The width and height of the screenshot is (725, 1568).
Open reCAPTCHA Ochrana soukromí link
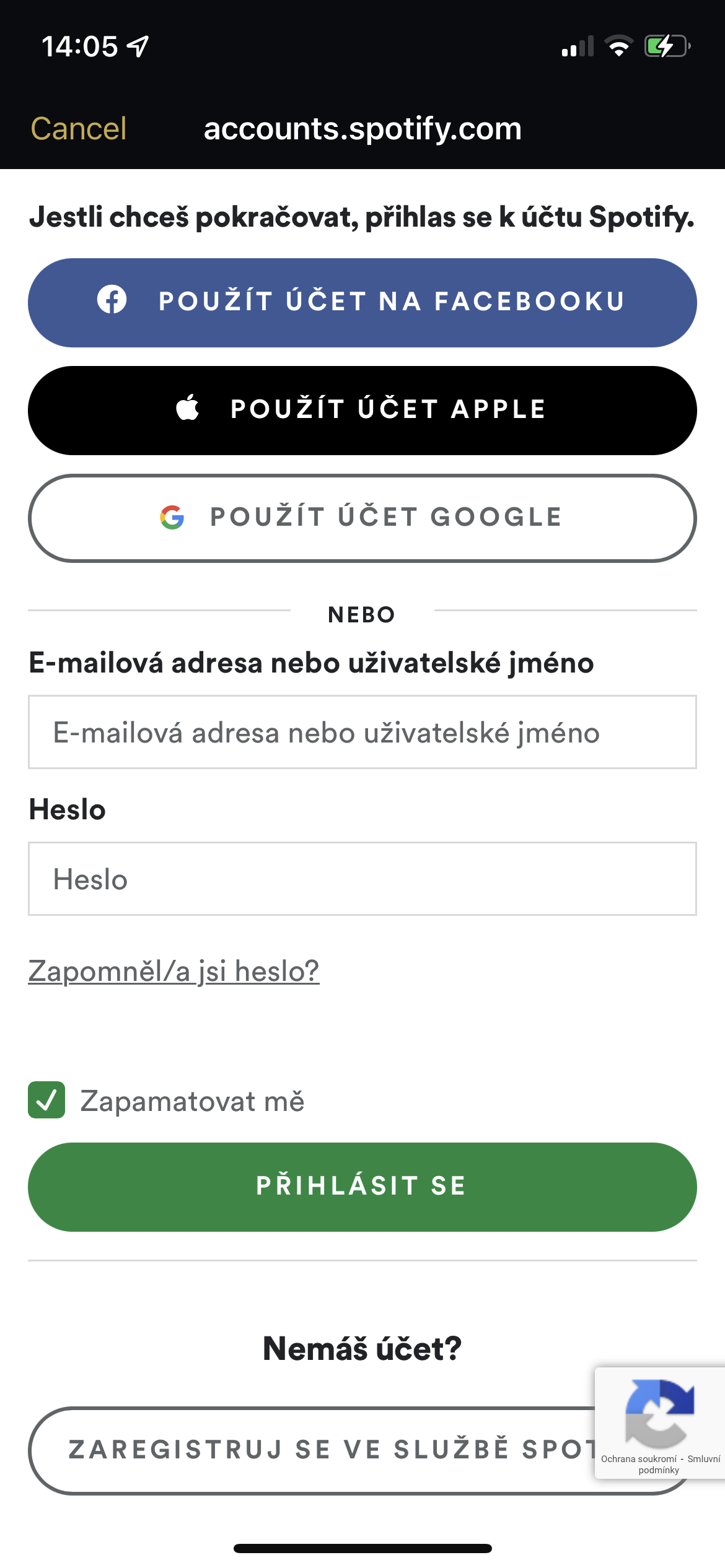(x=638, y=1459)
